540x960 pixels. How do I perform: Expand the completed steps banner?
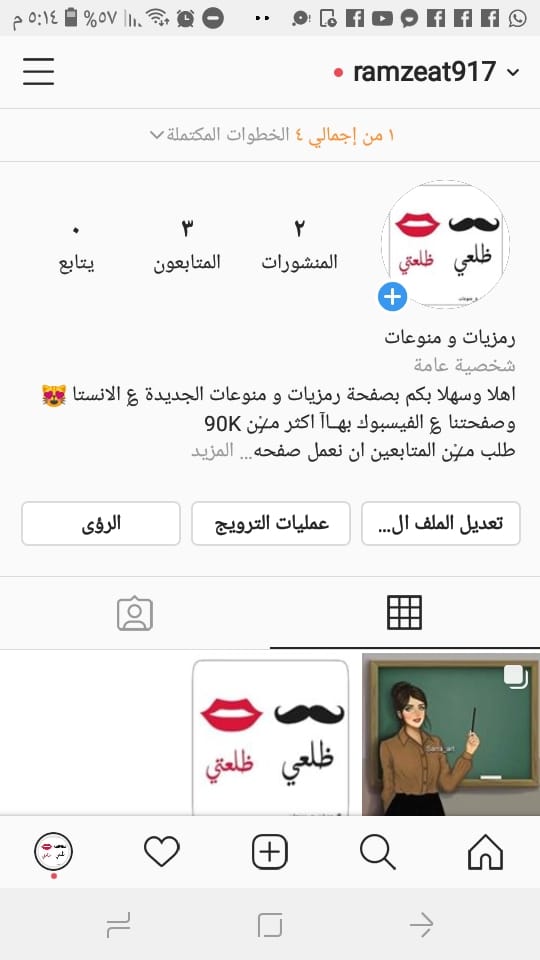pyautogui.click(x=270, y=135)
